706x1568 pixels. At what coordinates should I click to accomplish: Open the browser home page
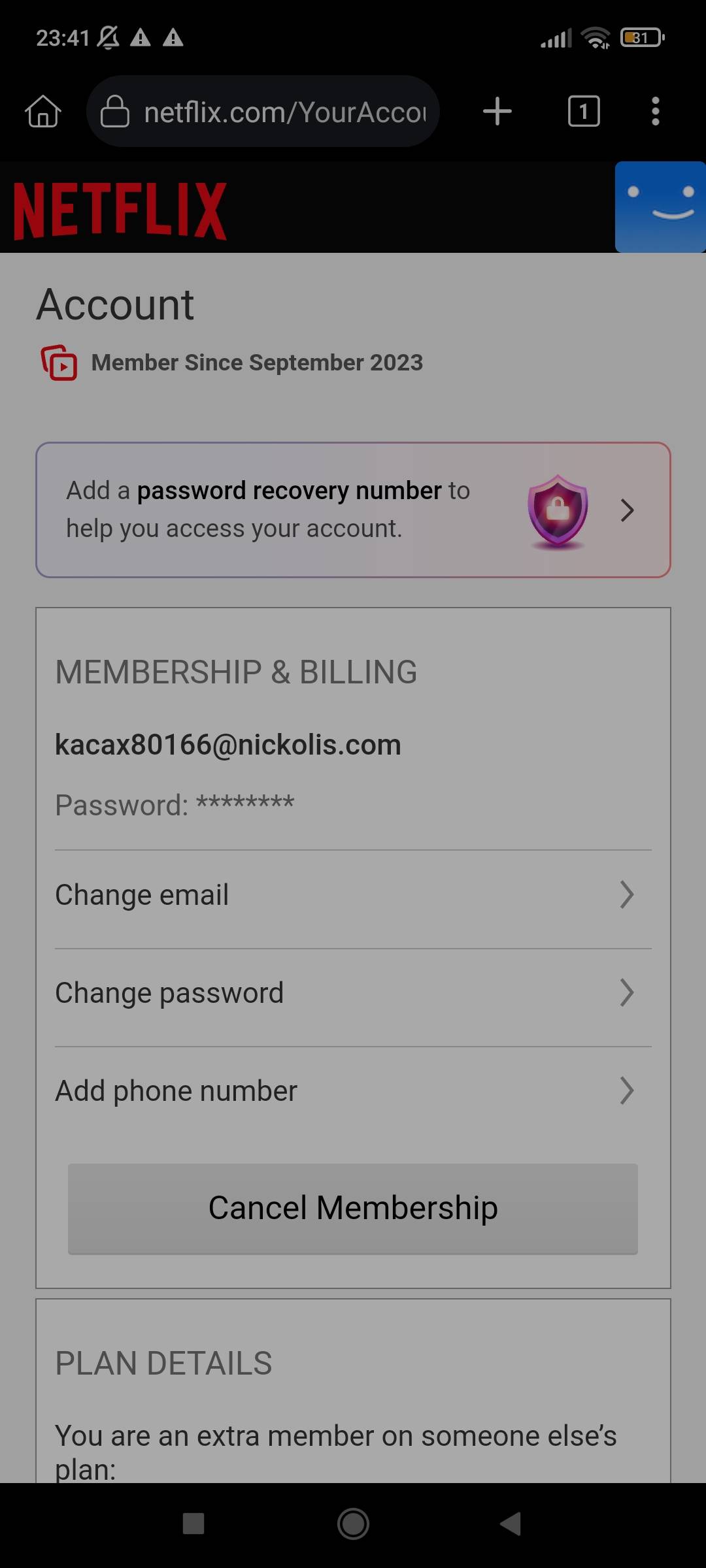pyautogui.click(x=43, y=111)
